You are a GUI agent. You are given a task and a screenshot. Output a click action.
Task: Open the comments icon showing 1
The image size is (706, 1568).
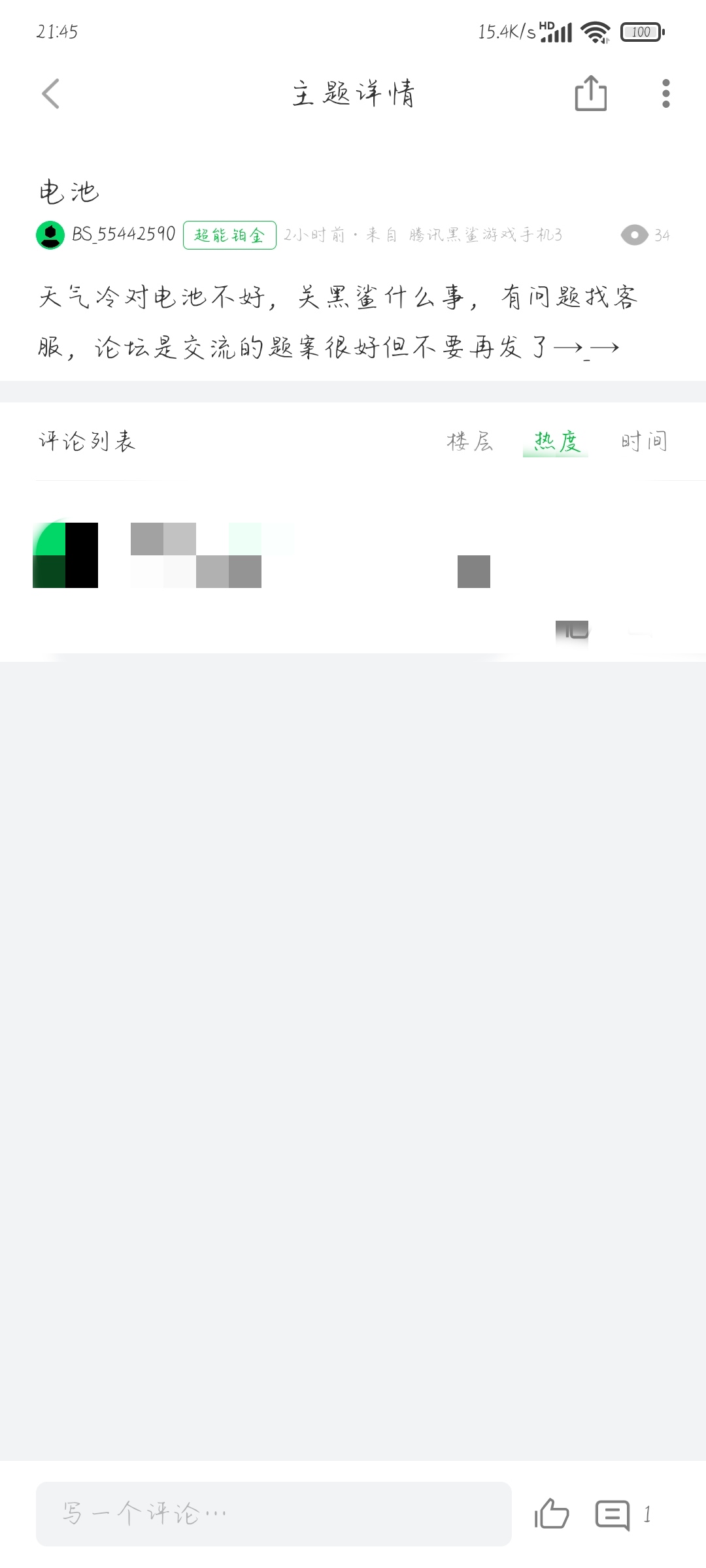point(613,1514)
